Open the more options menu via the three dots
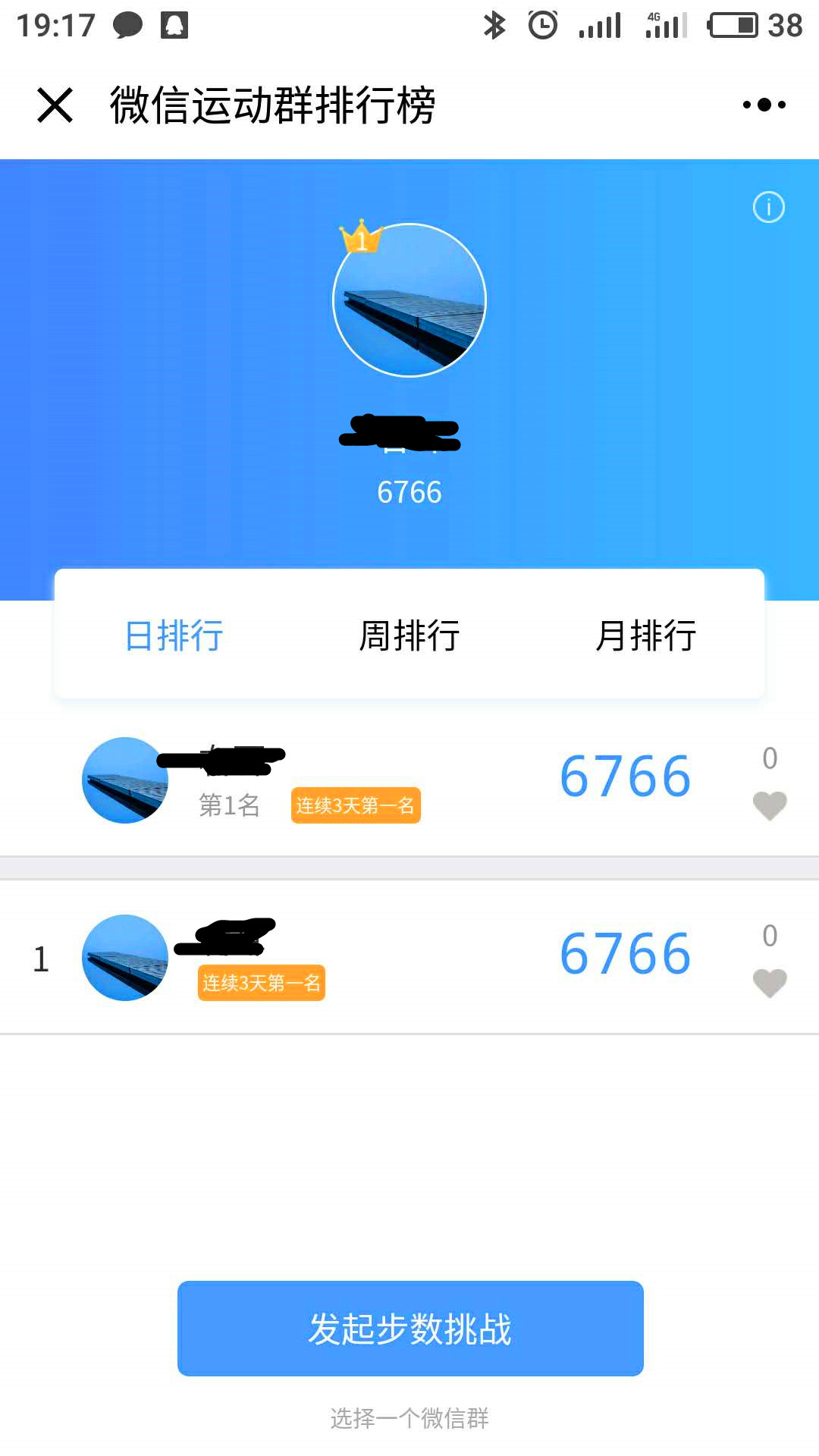Image resolution: width=819 pixels, height=1456 pixels. click(763, 105)
